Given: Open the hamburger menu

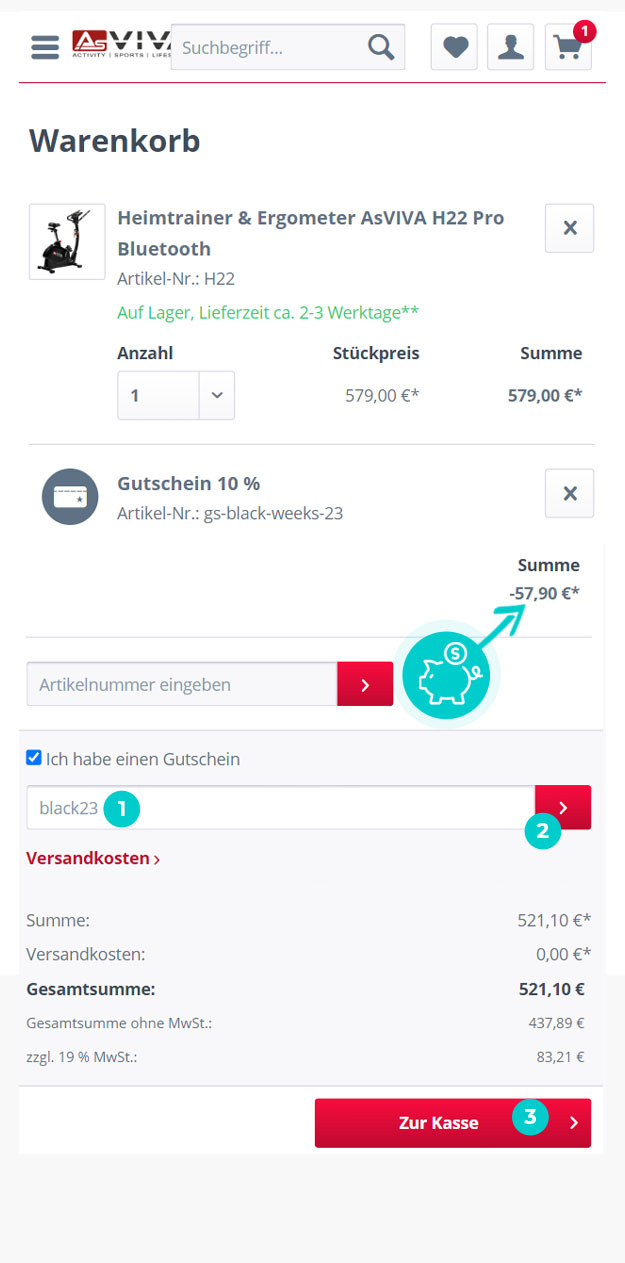Looking at the screenshot, I should tap(45, 46).
